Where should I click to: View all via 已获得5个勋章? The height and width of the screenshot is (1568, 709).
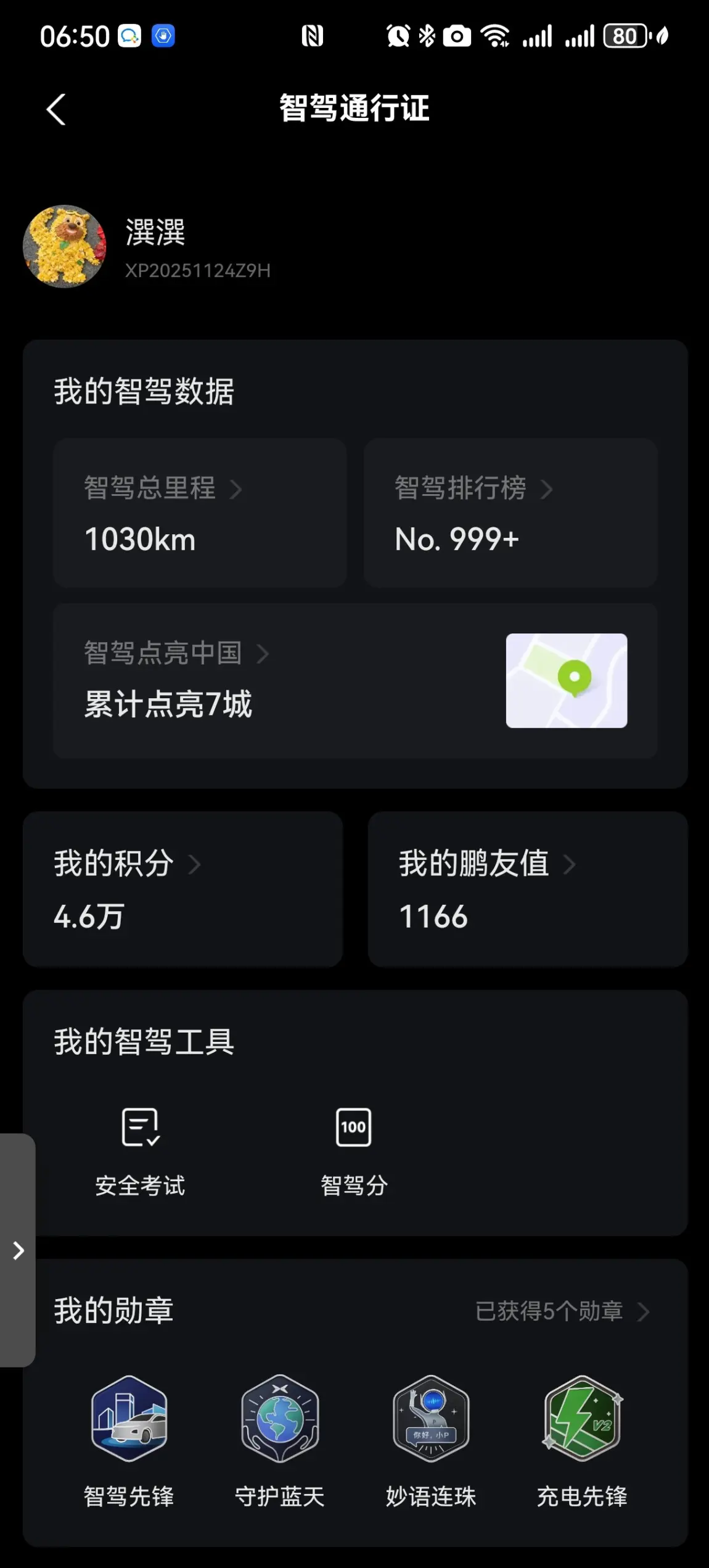point(562,1311)
